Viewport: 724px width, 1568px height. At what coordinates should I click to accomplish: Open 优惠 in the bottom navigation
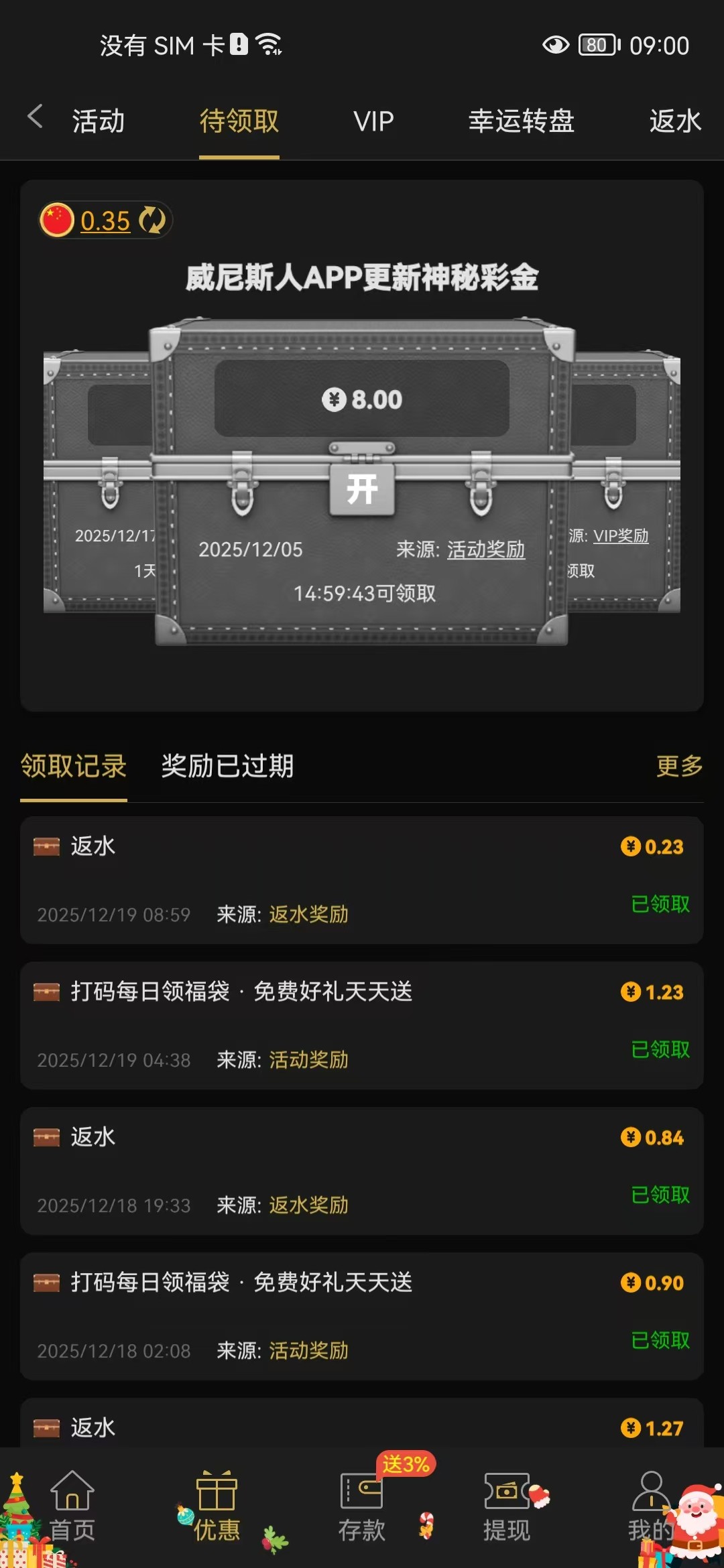(x=217, y=1506)
